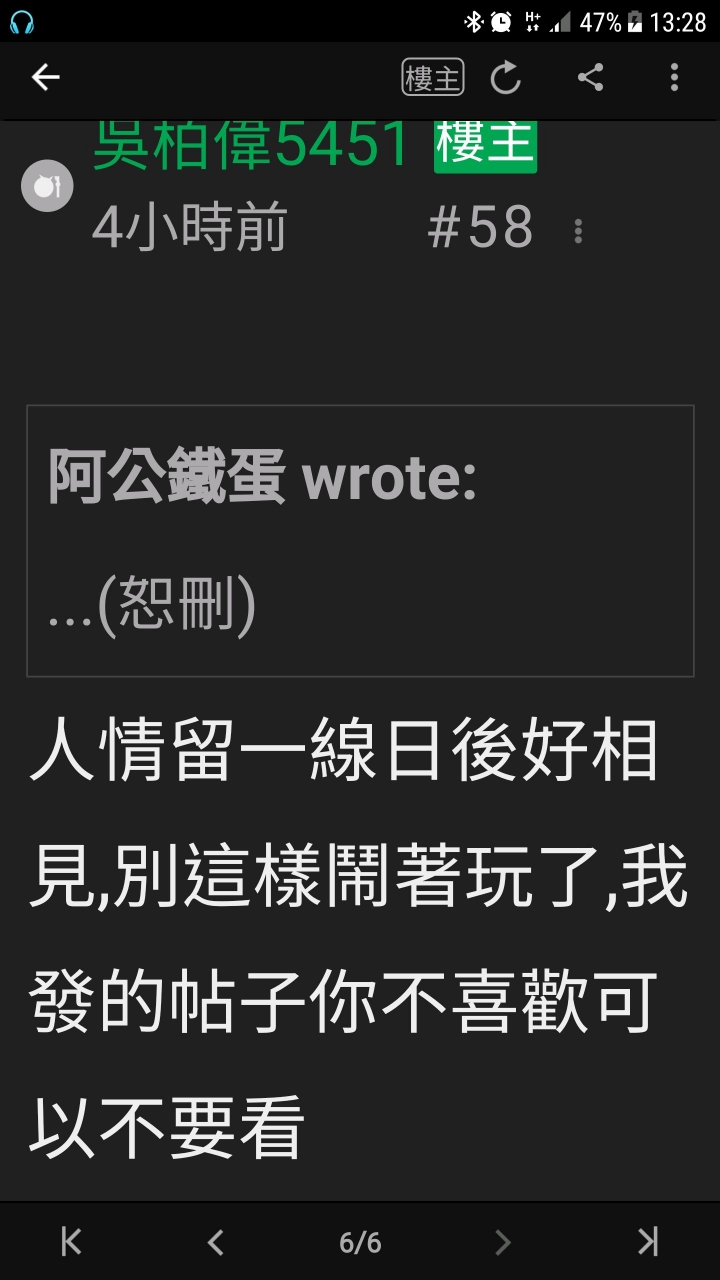Open the app bar overflow menu
The width and height of the screenshot is (720, 1280).
tap(674, 77)
